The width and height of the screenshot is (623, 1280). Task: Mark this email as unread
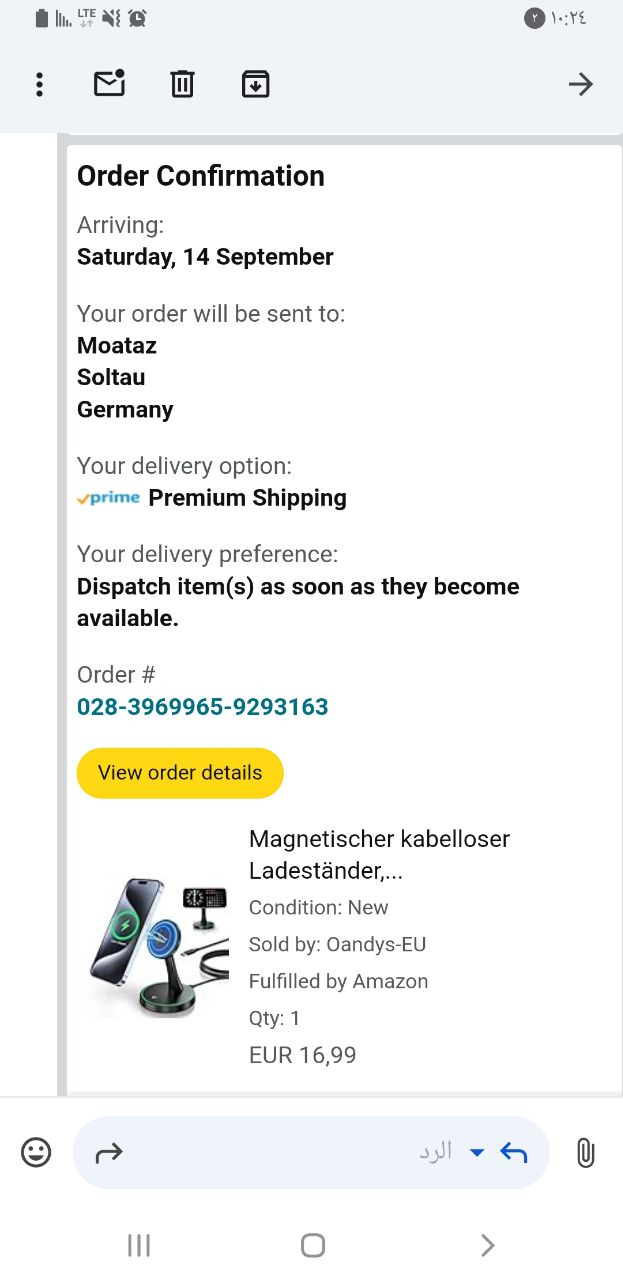[x=109, y=84]
